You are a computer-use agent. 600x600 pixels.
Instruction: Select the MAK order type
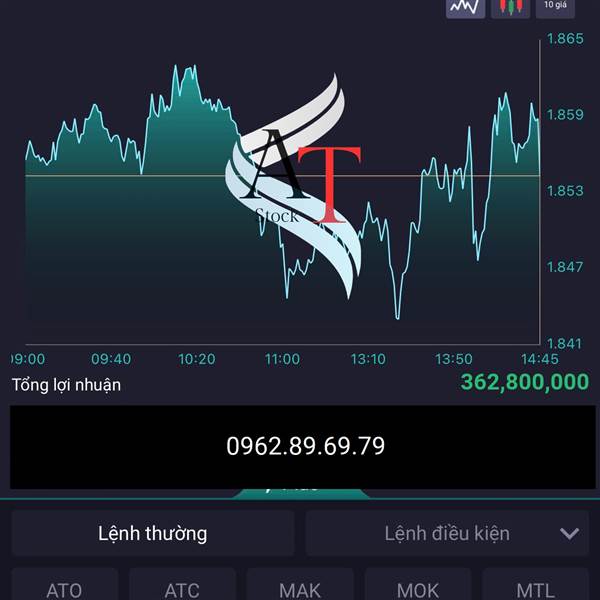pyautogui.click(x=300, y=584)
